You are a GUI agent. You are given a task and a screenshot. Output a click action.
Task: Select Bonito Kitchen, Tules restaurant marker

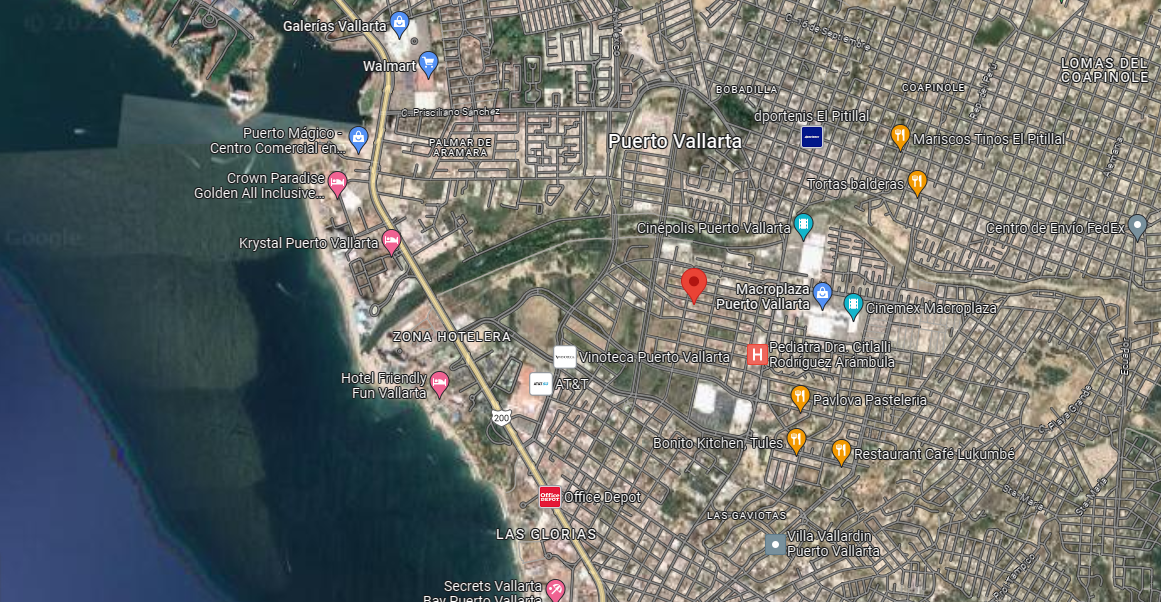pyautogui.click(x=796, y=441)
